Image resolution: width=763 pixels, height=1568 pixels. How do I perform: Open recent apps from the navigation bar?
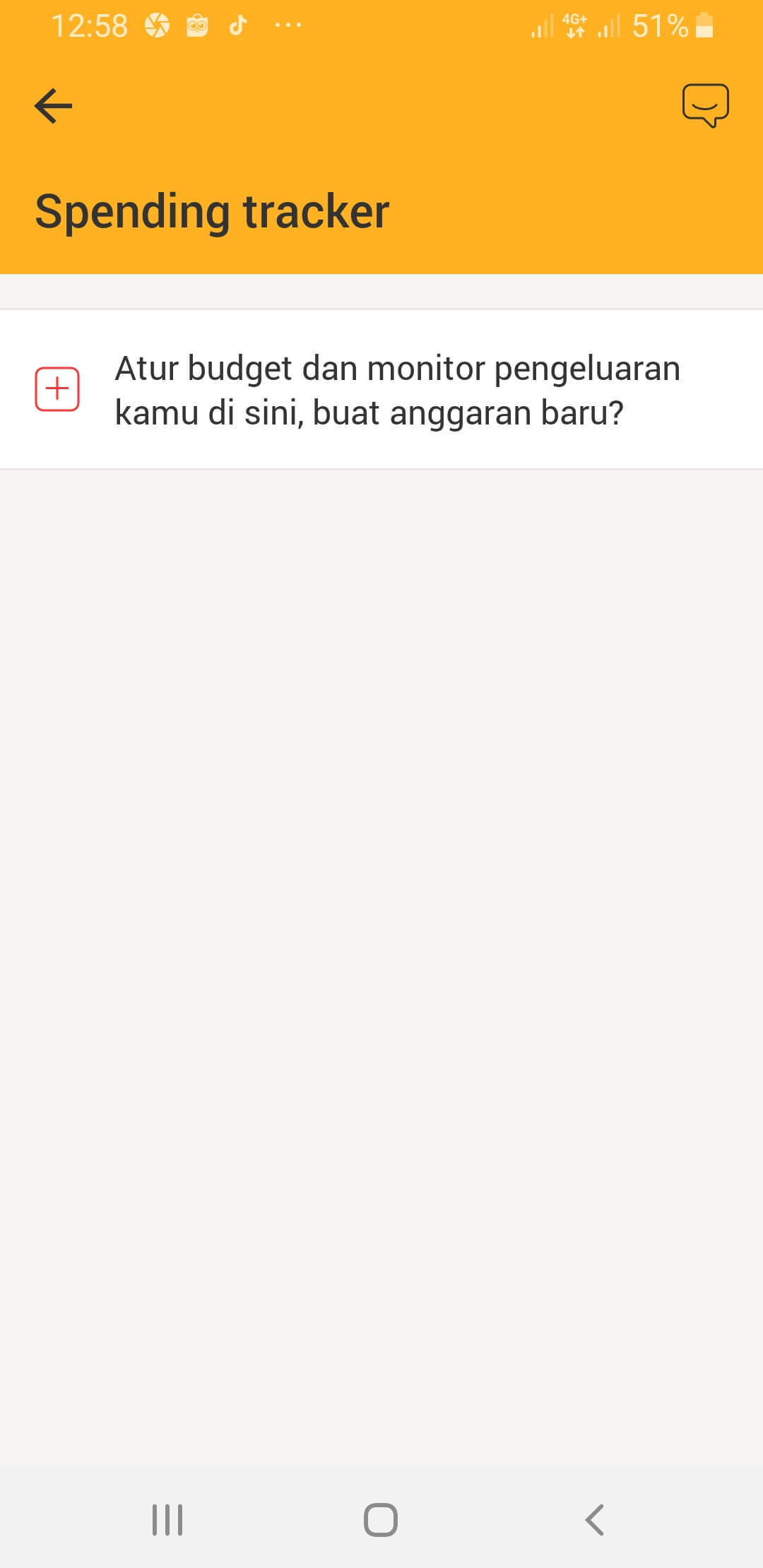point(167,1519)
